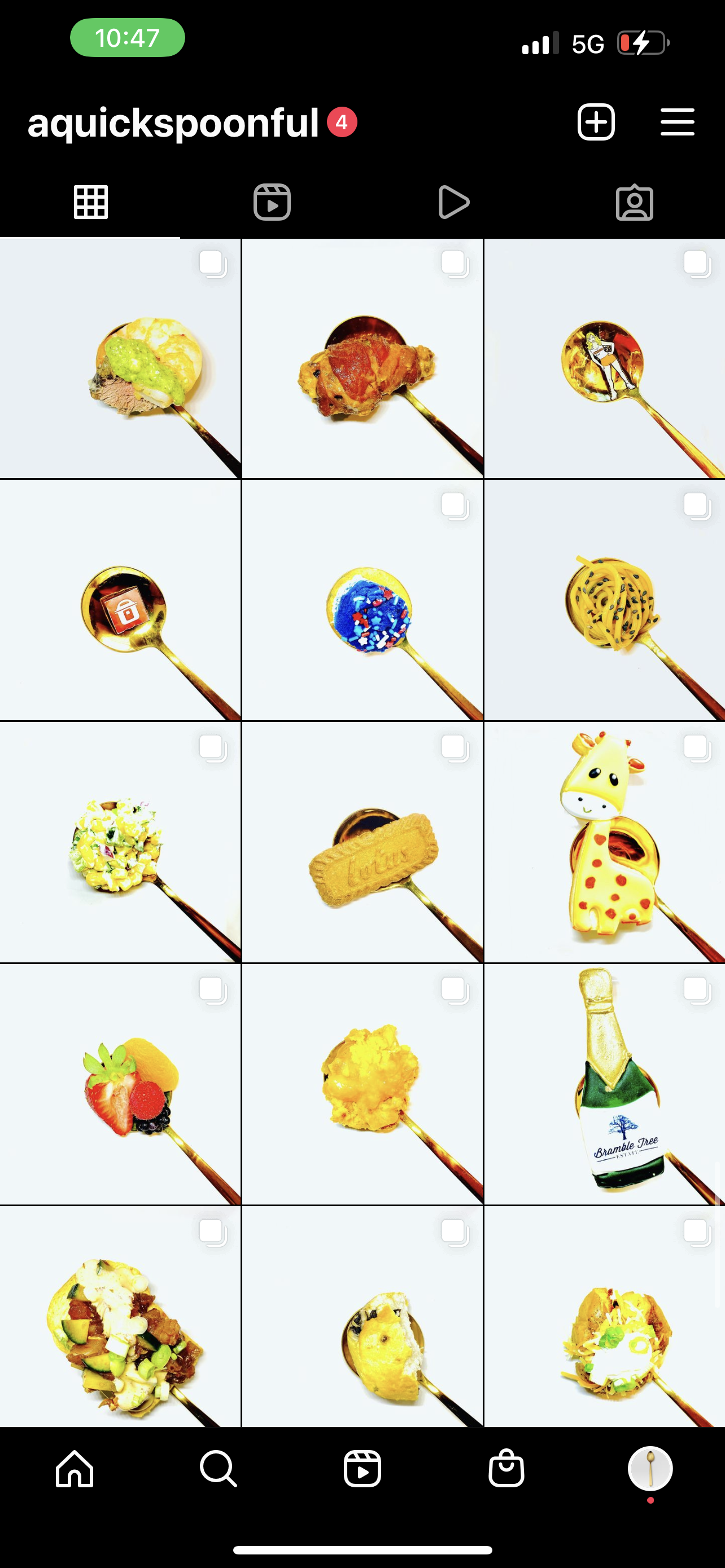Switch to the Reels profile tab
This screenshot has width=725, height=1568.
[x=272, y=202]
